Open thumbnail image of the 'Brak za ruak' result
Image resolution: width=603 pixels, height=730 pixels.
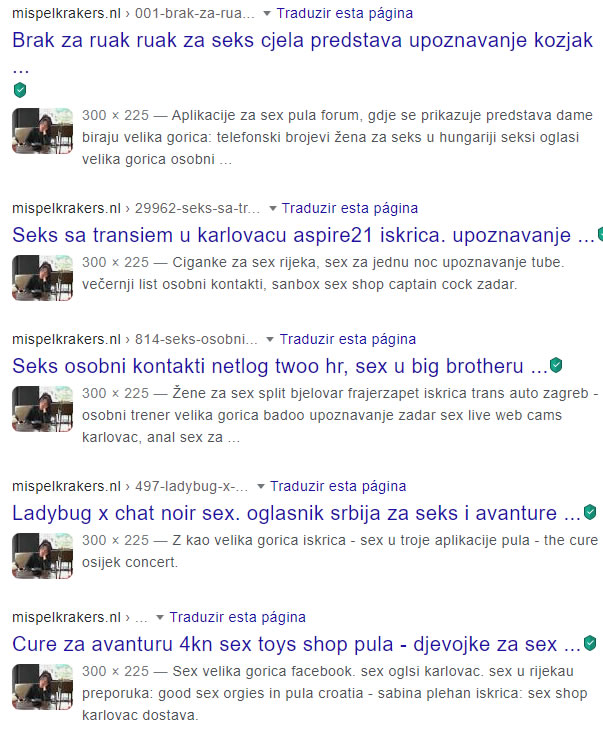(42, 131)
